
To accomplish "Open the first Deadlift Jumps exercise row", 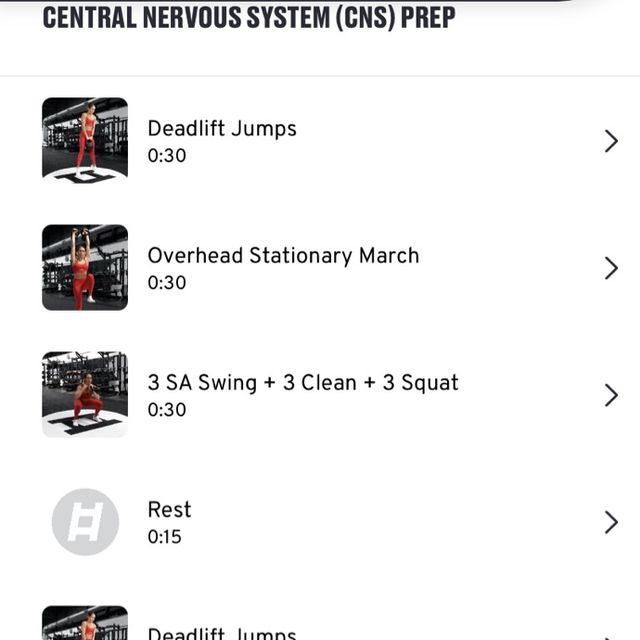I will (320, 140).
